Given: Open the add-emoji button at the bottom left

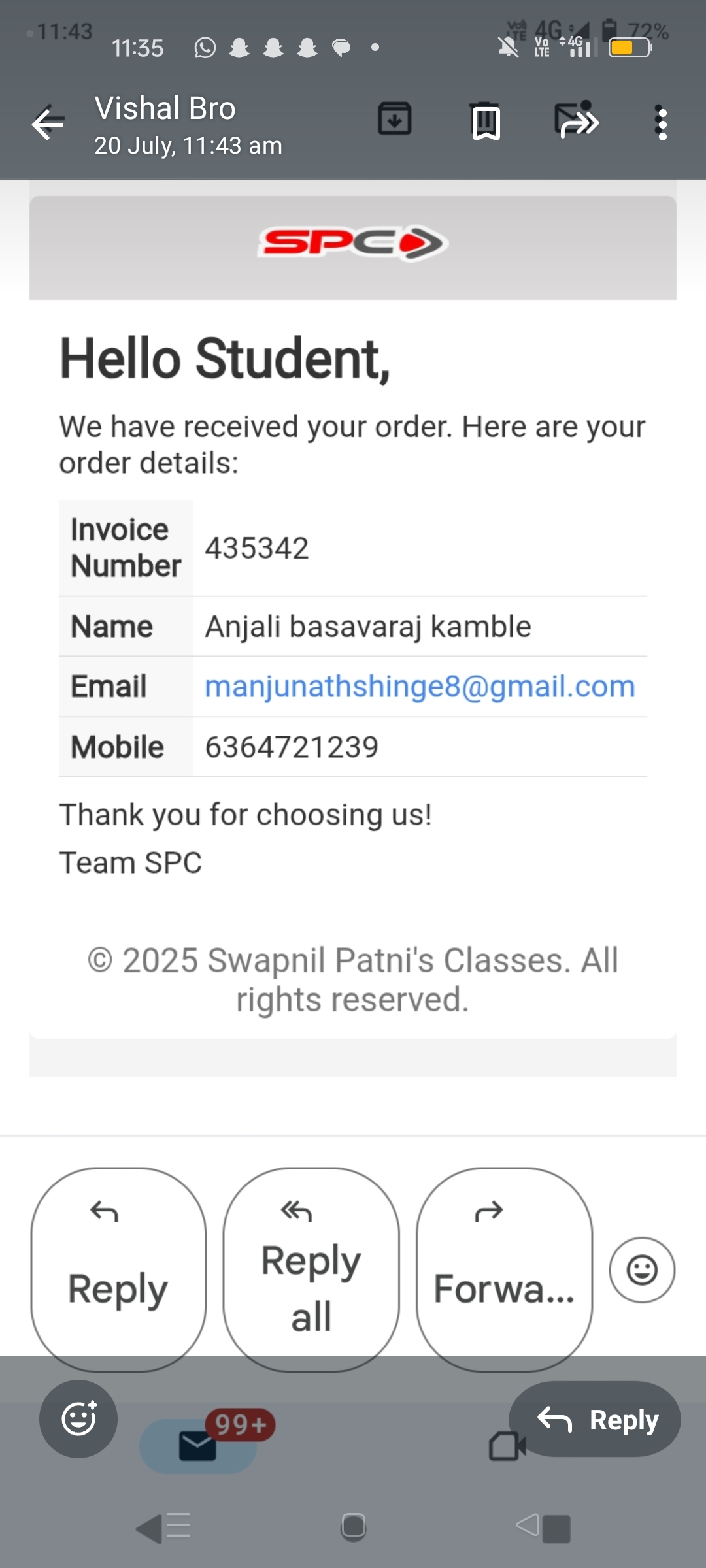Looking at the screenshot, I should (78, 1419).
